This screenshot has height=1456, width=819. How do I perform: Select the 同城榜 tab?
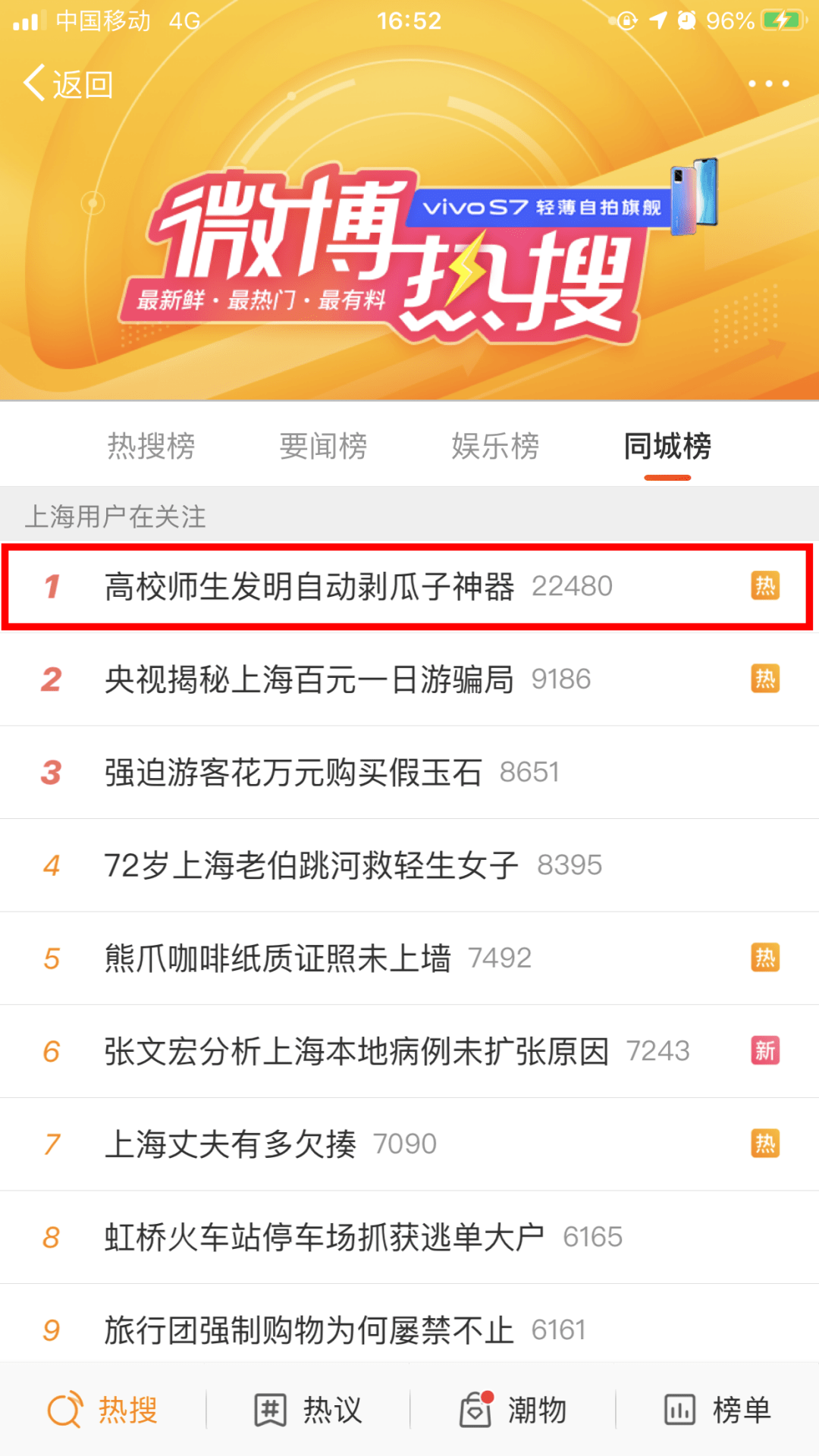pos(667,446)
